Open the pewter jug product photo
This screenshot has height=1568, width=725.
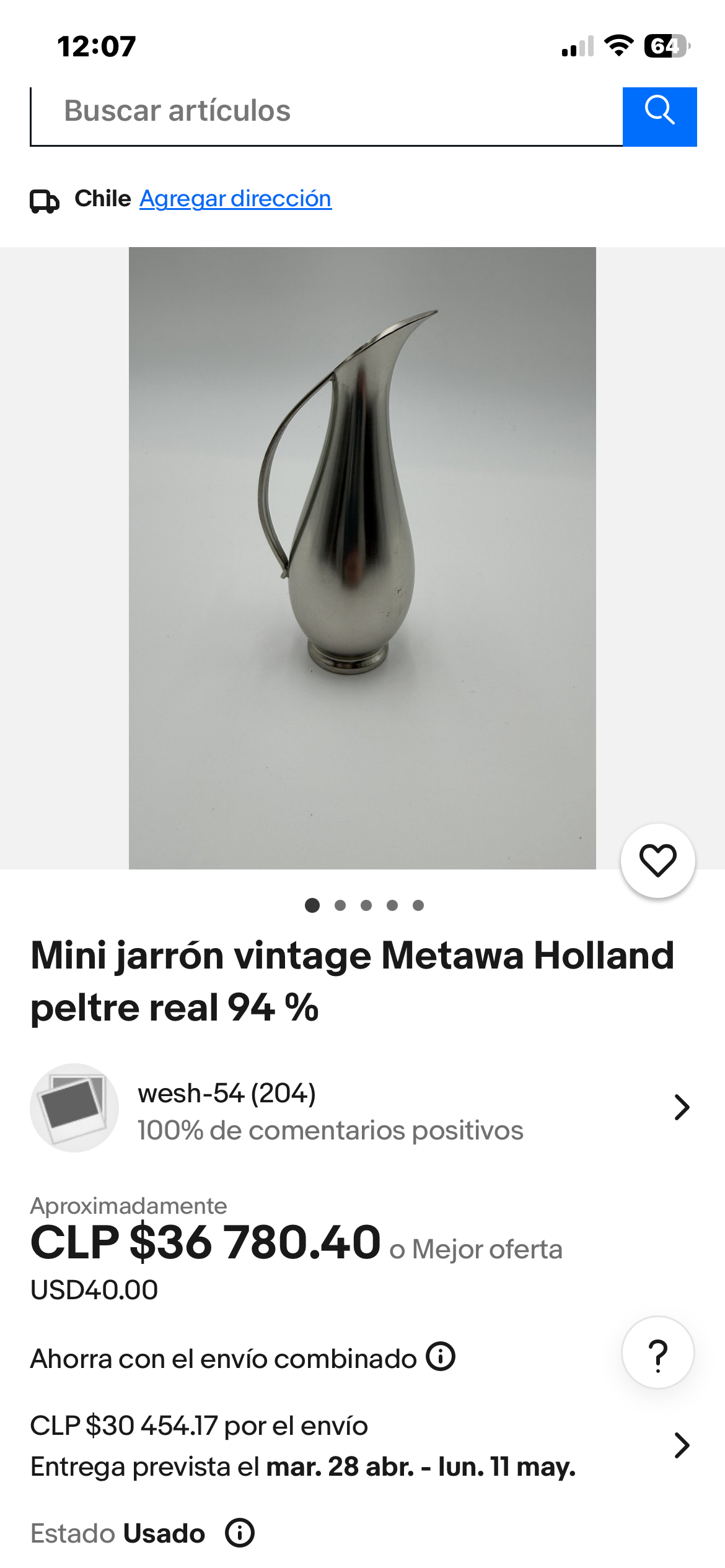pyautogui.click(x=362, y=557)
